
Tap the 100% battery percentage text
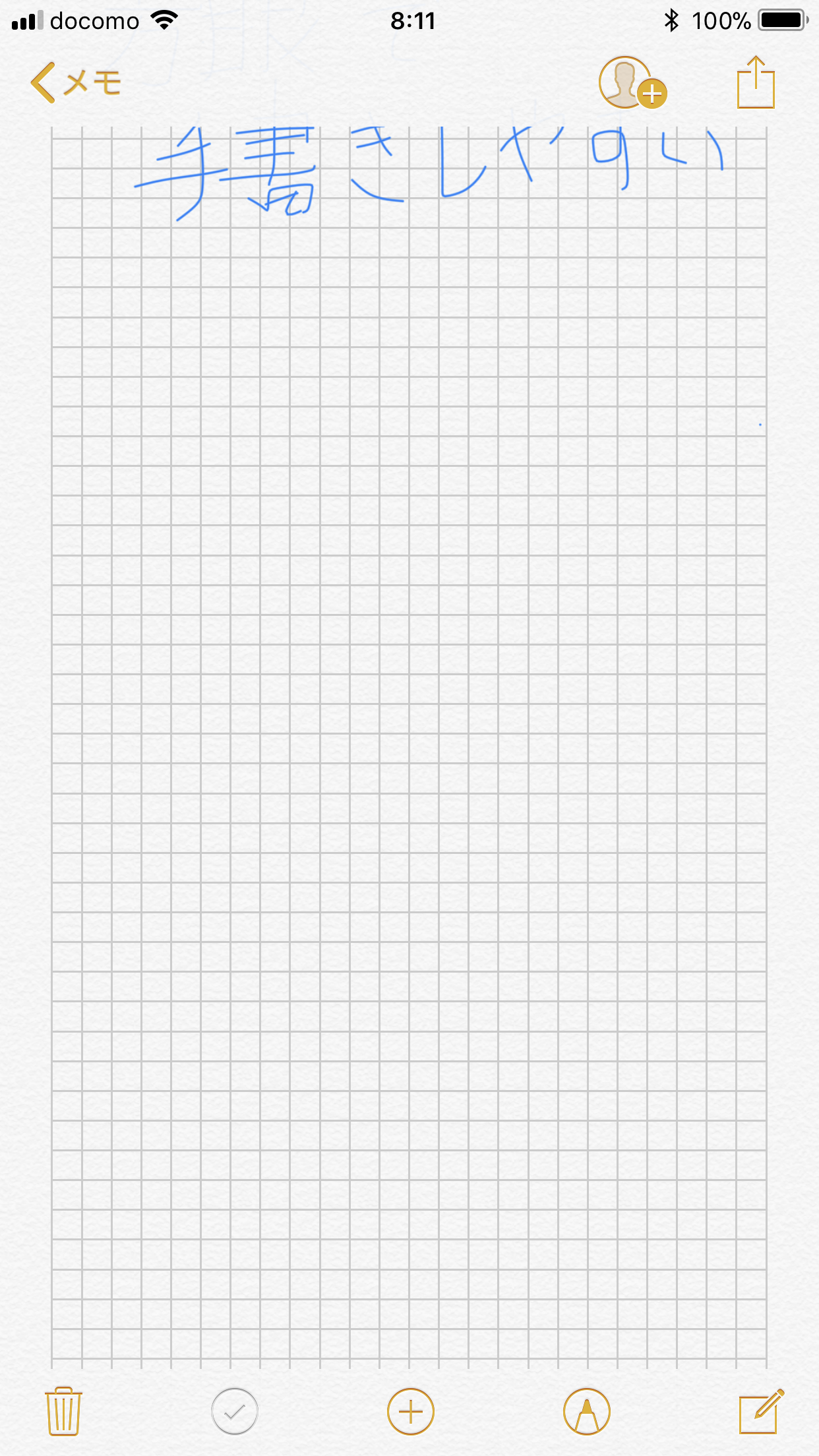click(723, 20)
